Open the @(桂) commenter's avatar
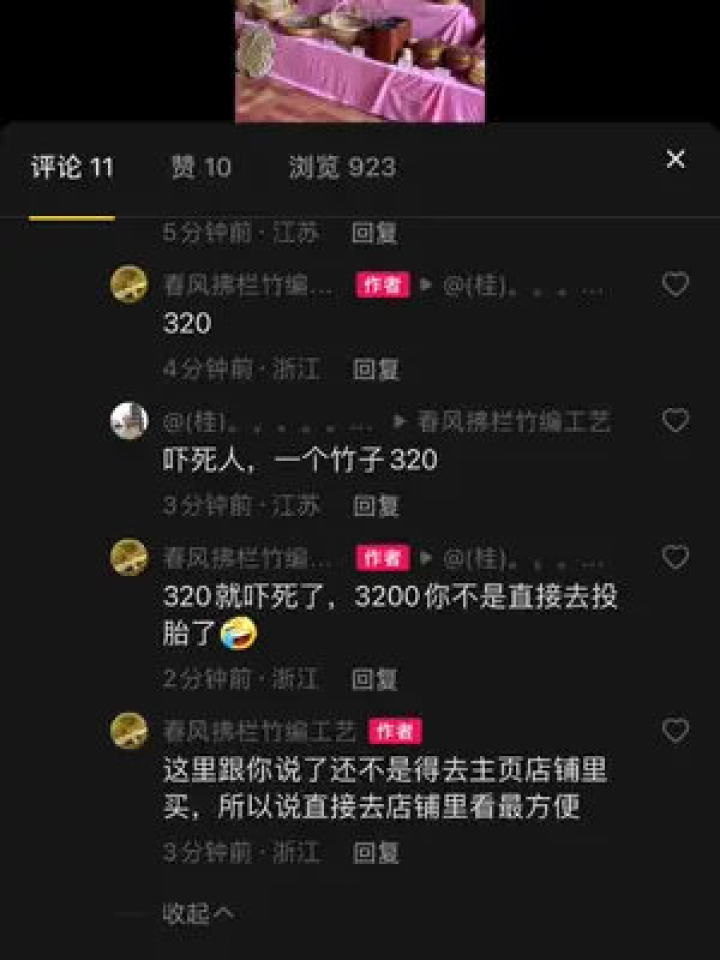This screenshot has height=960, width=720. 130,421
